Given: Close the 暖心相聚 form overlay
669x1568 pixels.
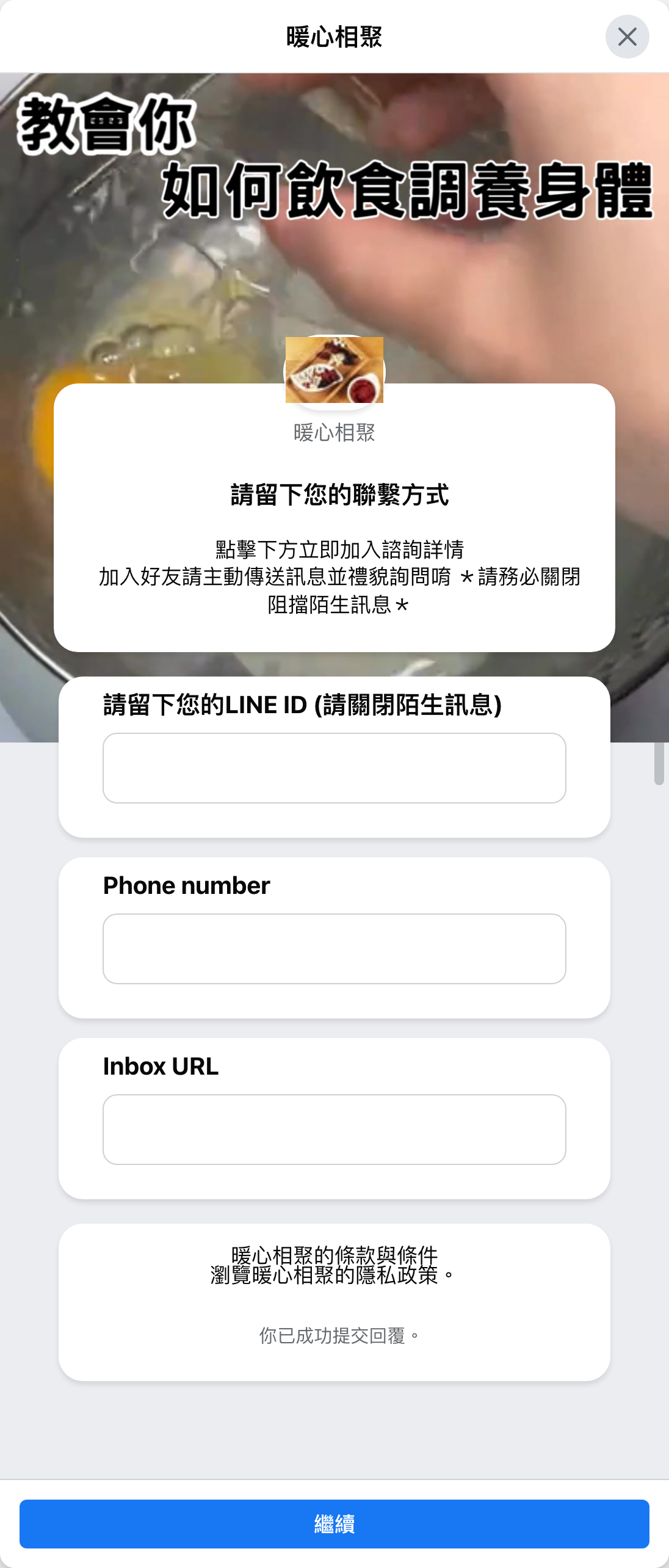Looking at the screenshot, I should click(x=627, y=37).
